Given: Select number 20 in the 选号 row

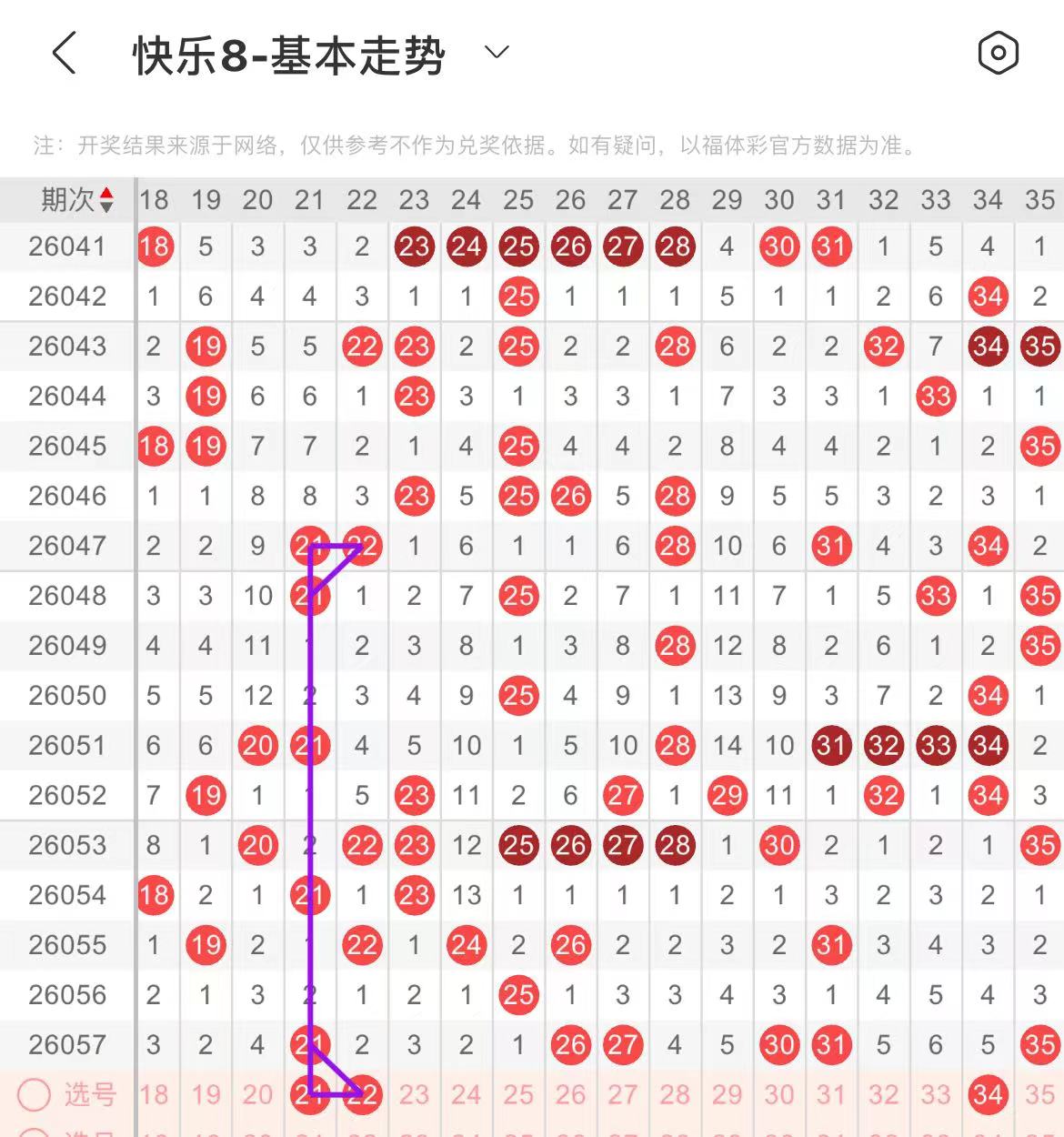Looking at the screenshot, I should pyautogui.click(x=257, y=1094).
